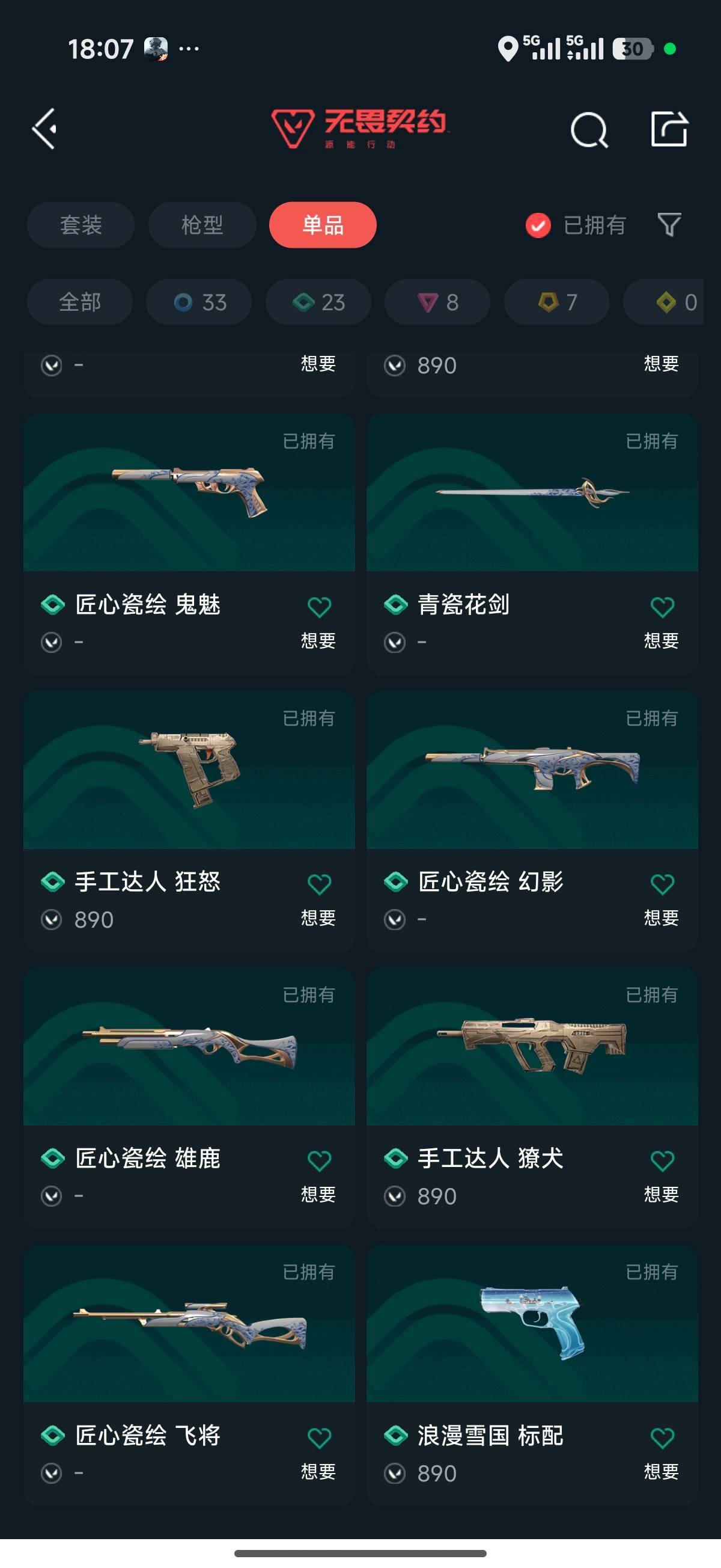Switch to the 枪型 tab
Screen dimensions: 721x1568
tap(201, 225)
